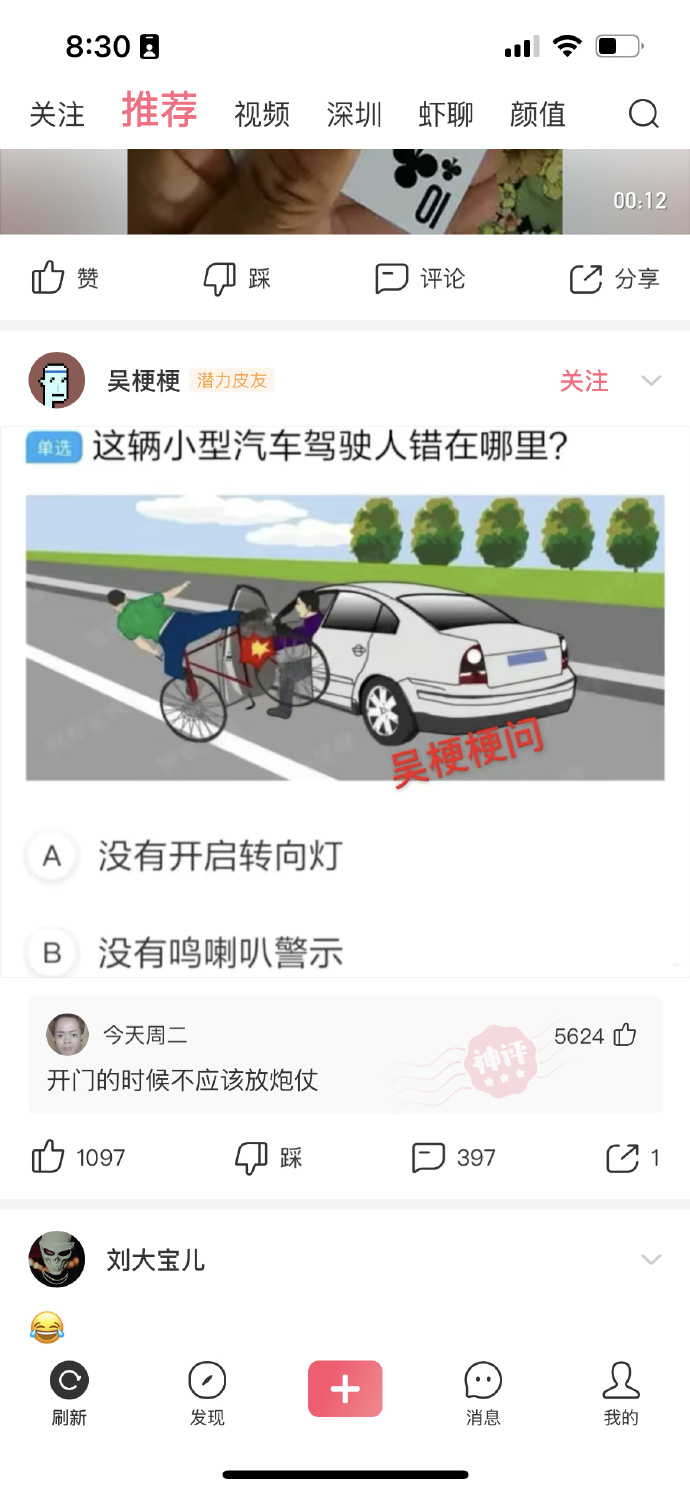Open the 消息 messages tab
The width and height of the screenshot is (690, 1493).
tap(483, 1392)
